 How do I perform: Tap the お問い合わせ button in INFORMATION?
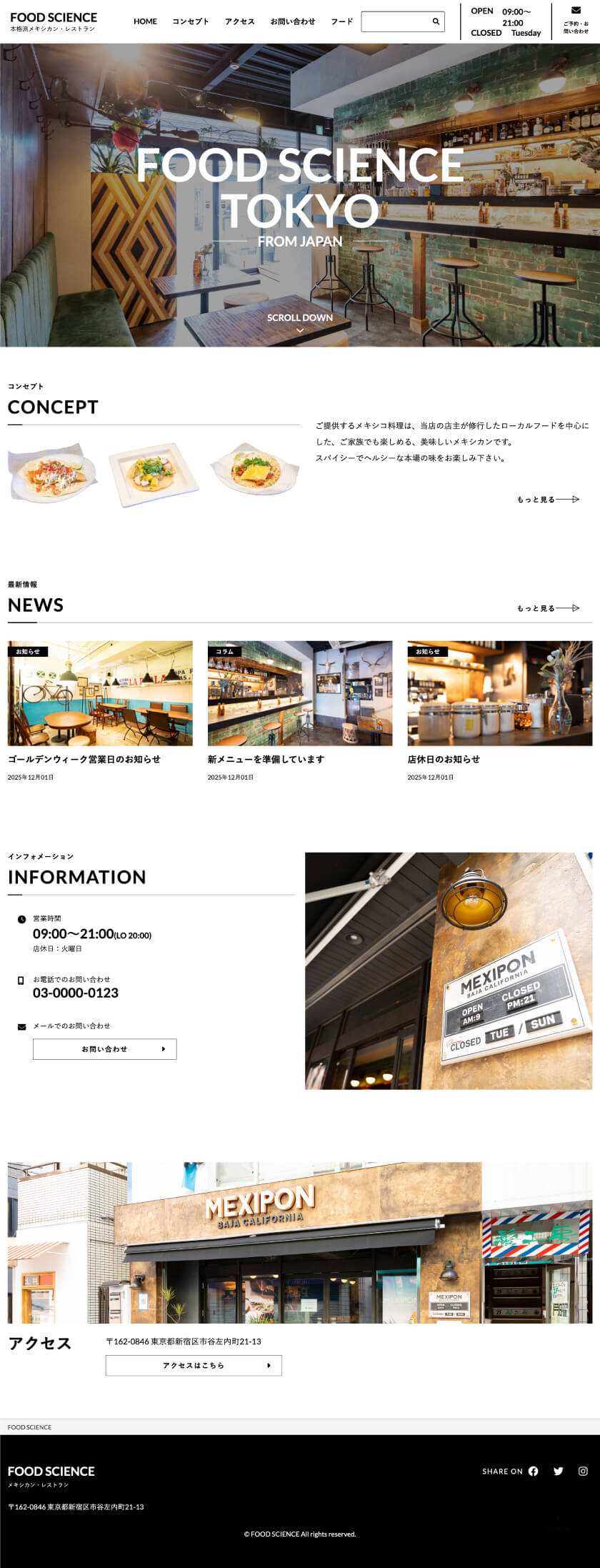104,1049
